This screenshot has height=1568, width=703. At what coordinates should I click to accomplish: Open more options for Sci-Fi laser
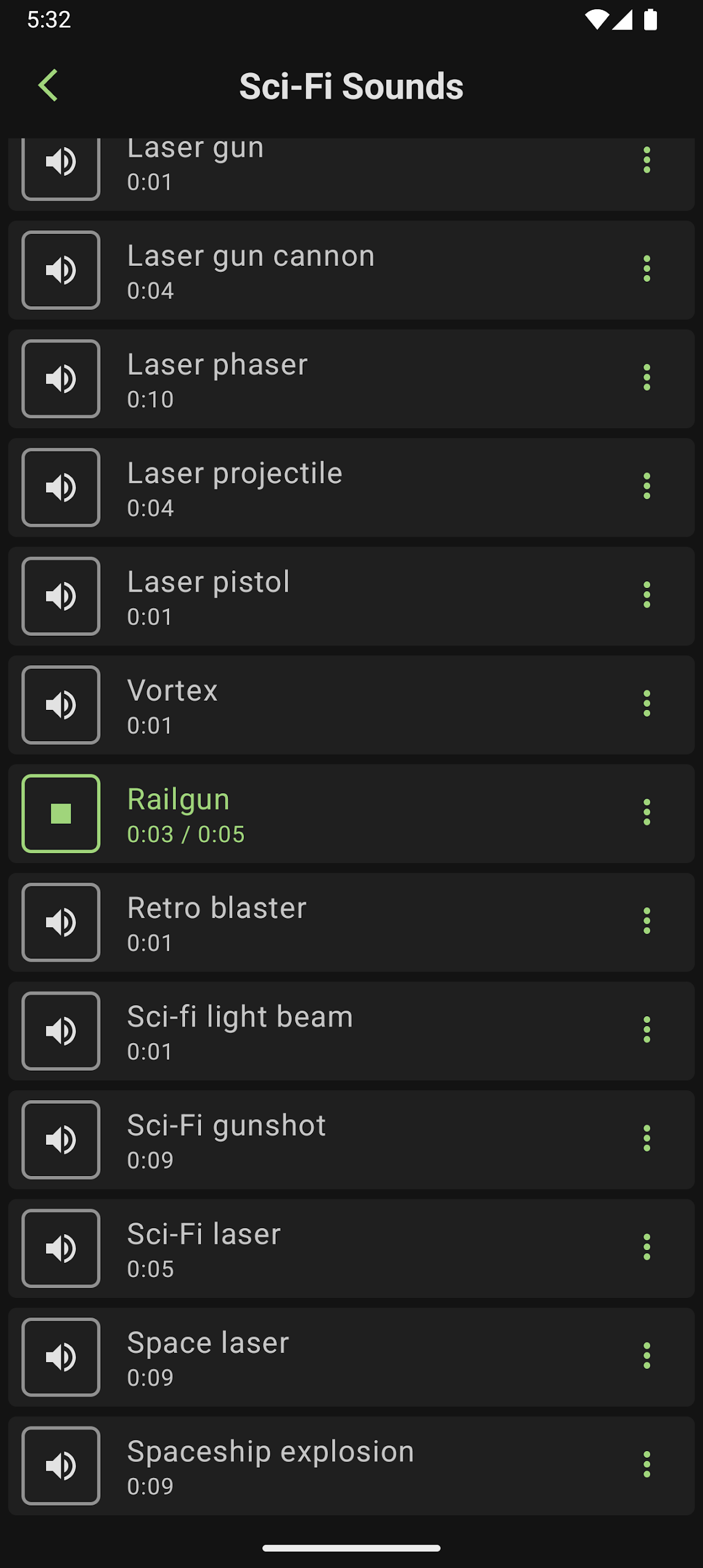tap(647, 1247)
